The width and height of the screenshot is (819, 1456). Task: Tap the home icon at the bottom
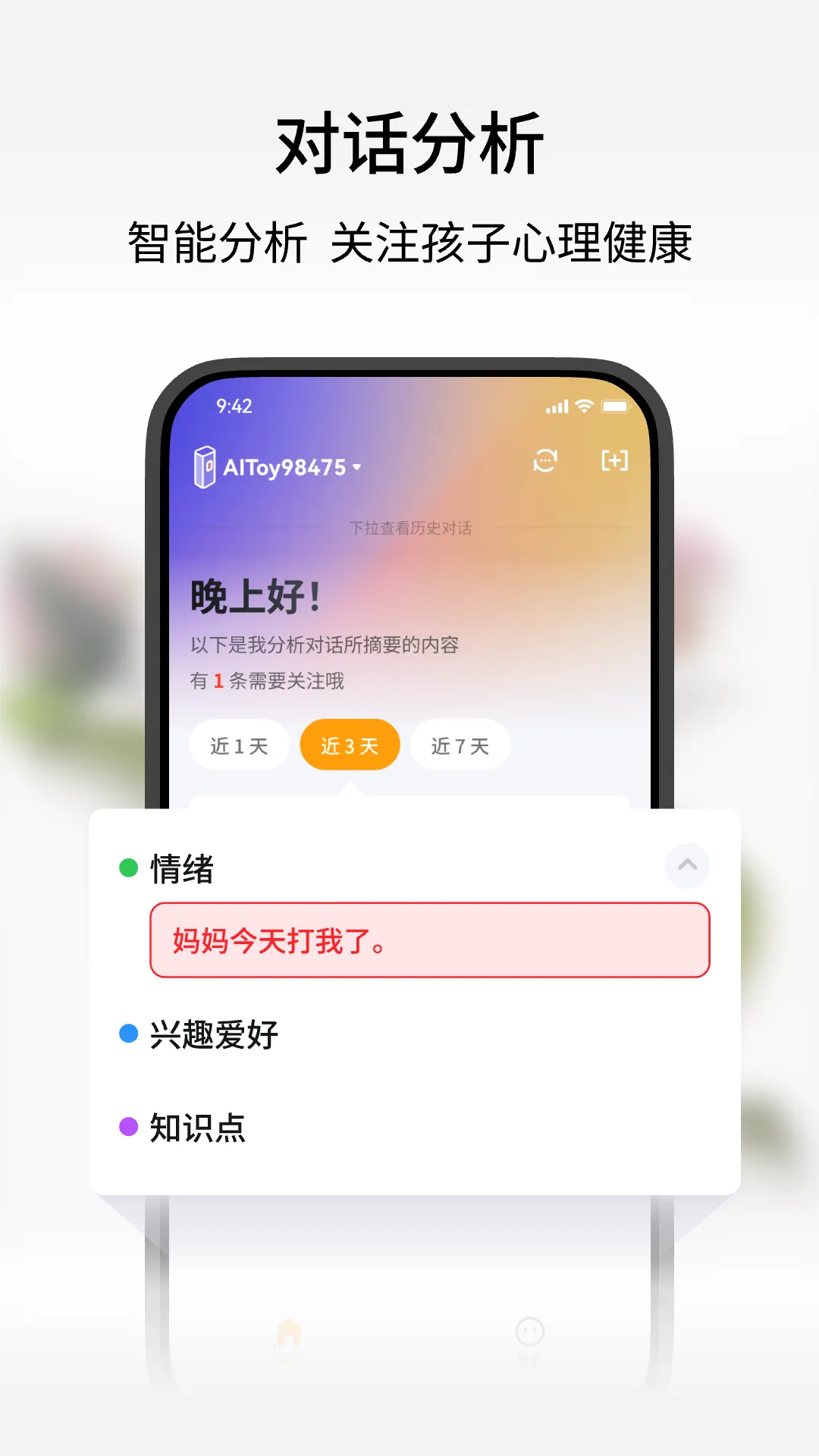290,1333
